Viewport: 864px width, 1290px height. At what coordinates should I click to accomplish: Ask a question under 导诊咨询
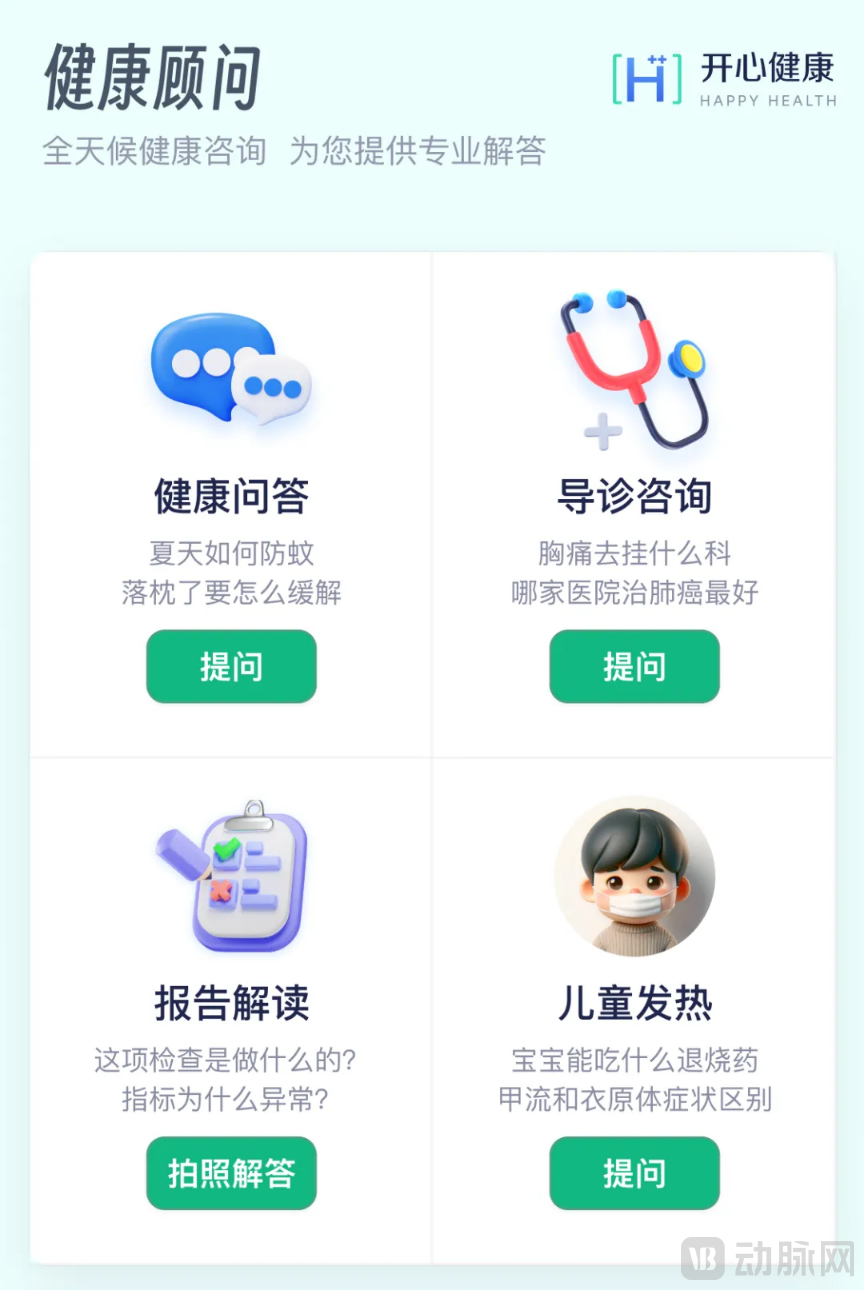point(634,666)
